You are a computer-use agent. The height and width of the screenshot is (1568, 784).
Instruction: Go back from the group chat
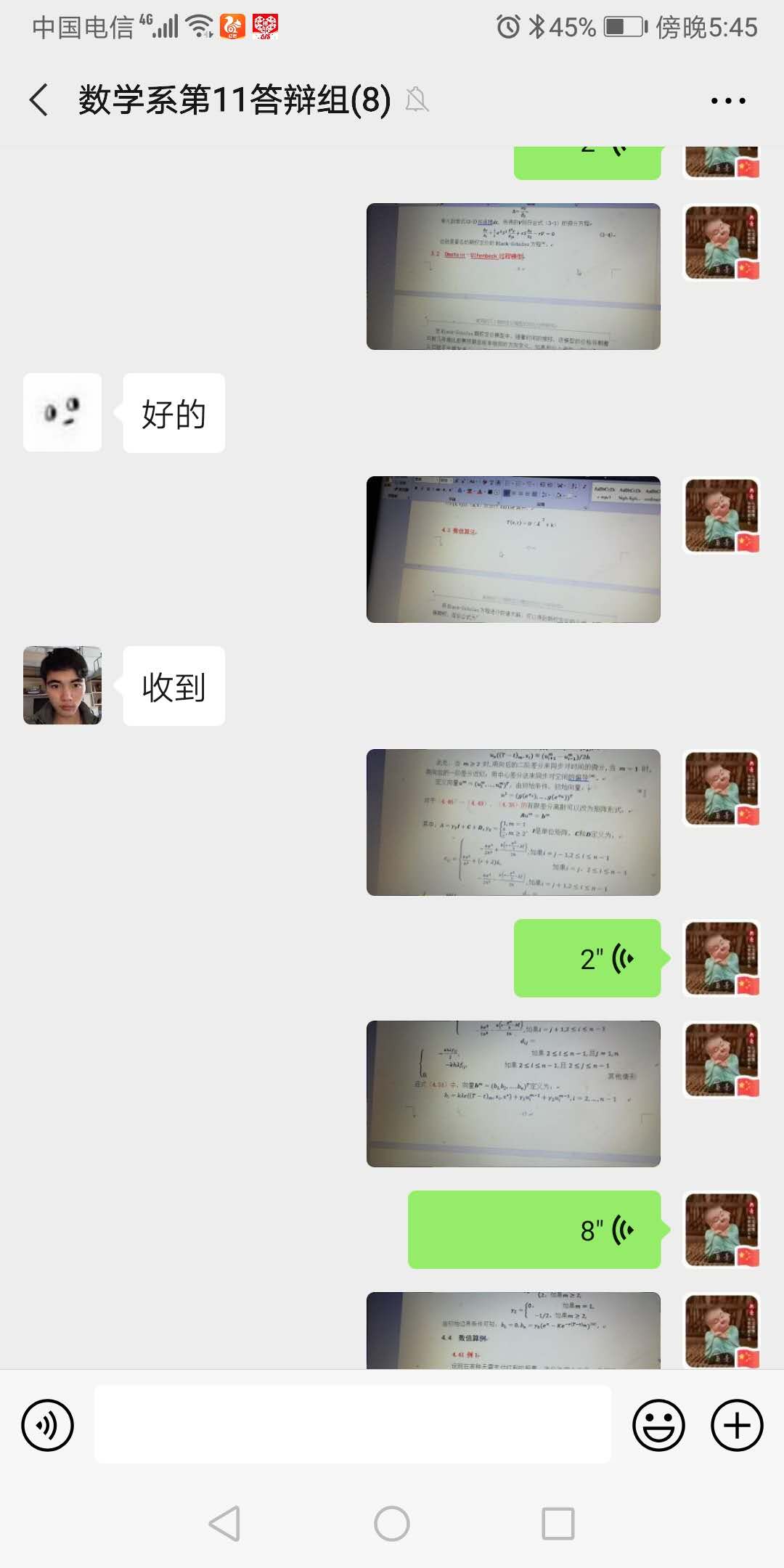pos(39,99)
